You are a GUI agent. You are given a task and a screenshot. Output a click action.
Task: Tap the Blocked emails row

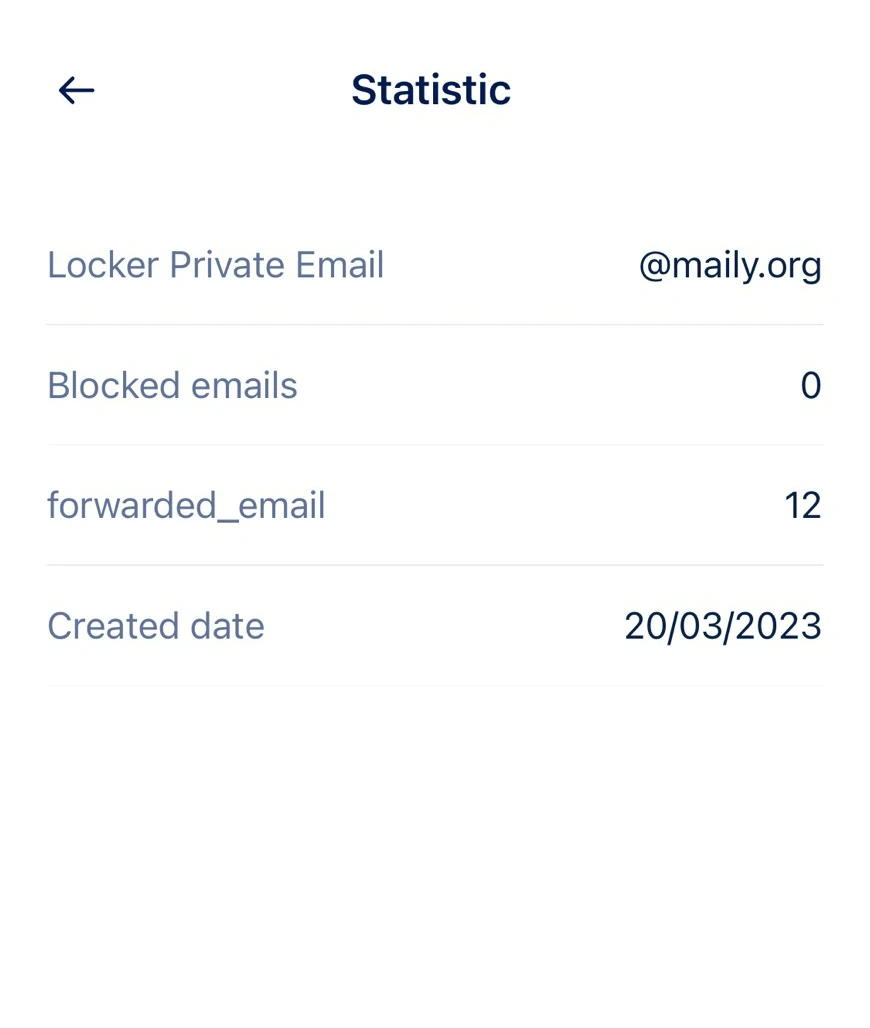click(435, 386)
